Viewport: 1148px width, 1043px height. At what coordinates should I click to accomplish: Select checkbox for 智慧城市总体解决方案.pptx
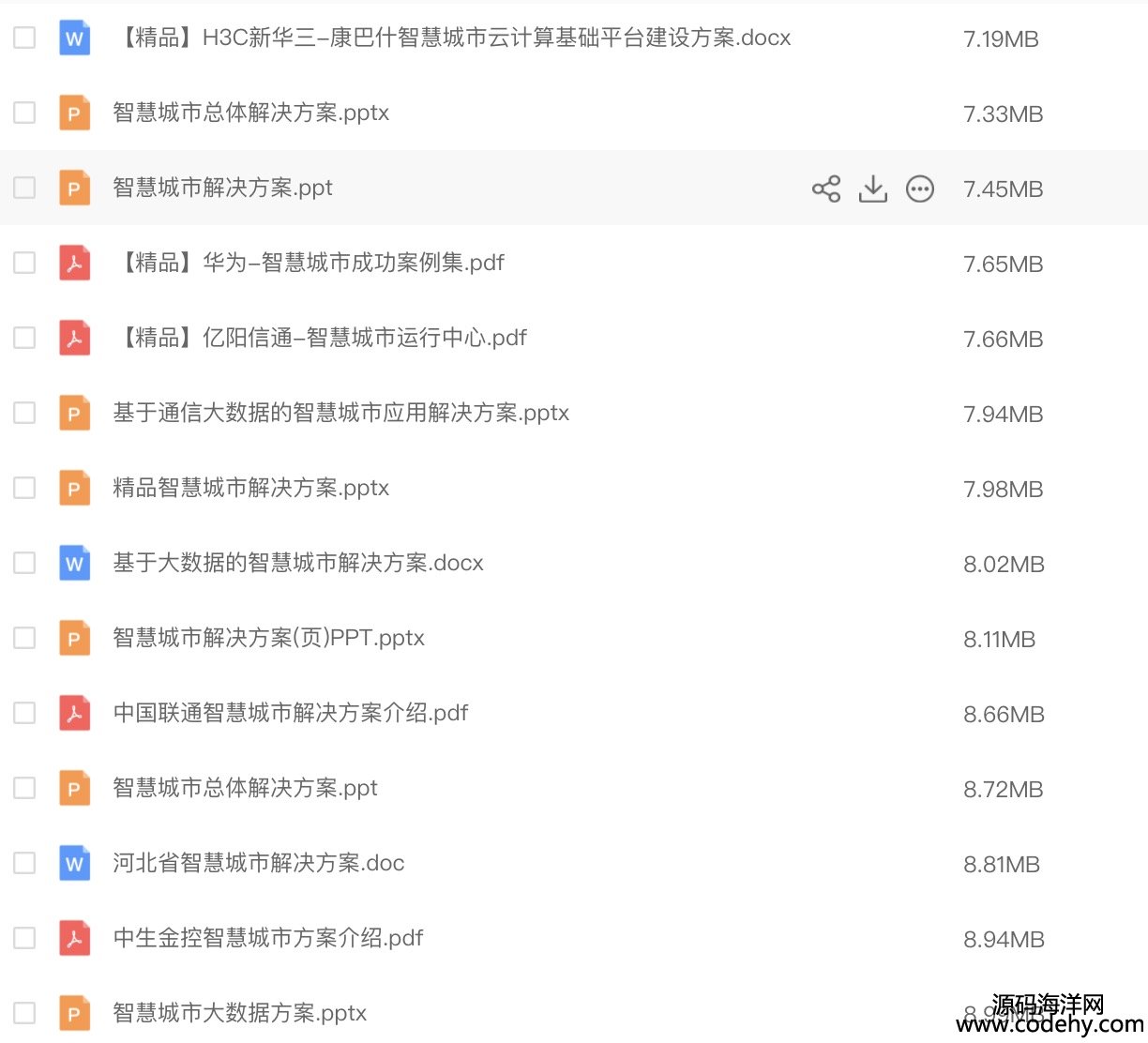[24, 113]
